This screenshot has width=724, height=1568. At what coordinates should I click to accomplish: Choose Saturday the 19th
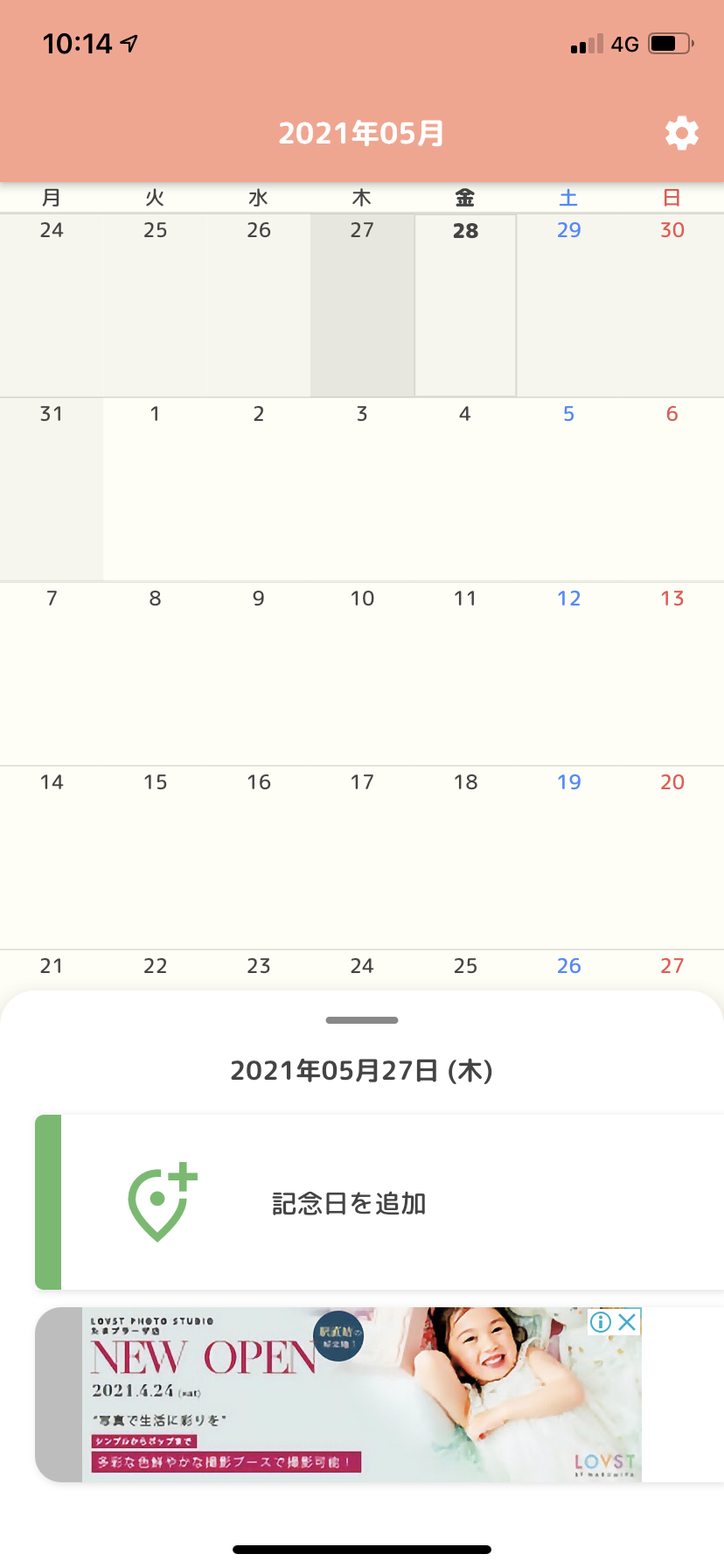point(568,856)
